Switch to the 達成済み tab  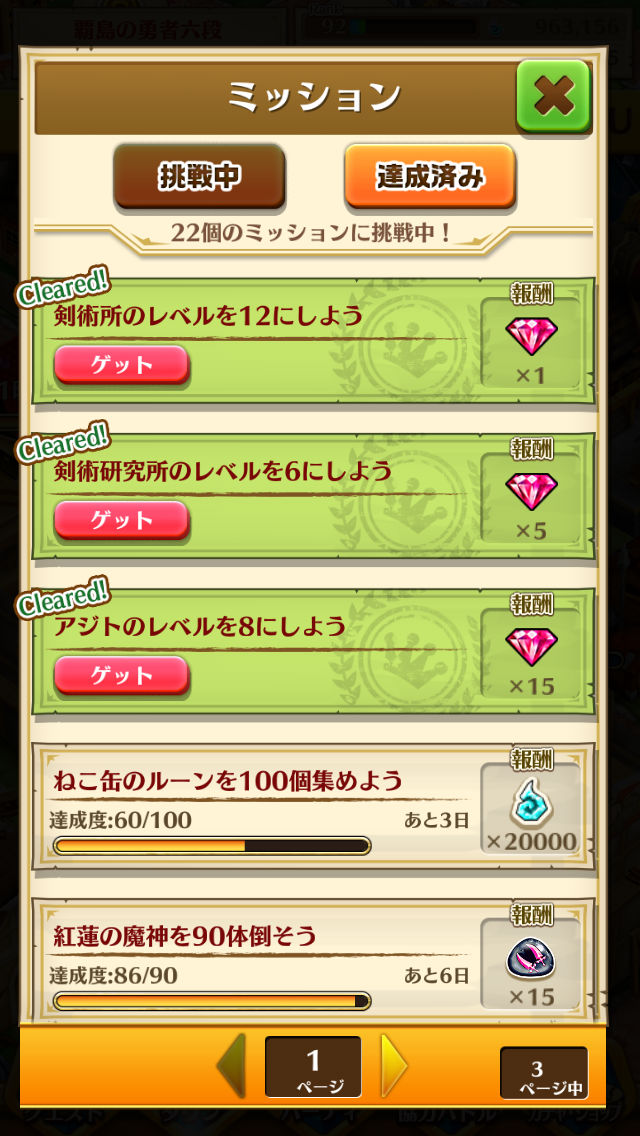tap(430, 176)
